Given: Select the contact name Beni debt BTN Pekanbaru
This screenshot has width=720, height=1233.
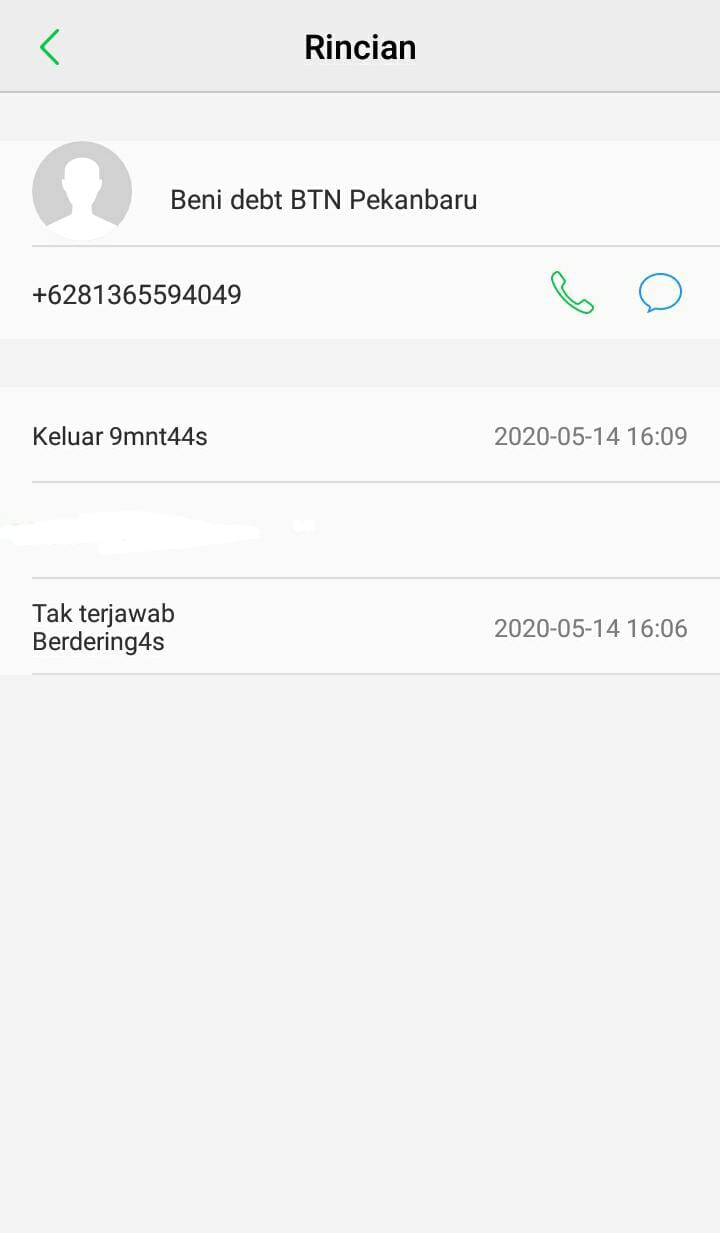Looking at the screenshot, I should tap(322, 199).
